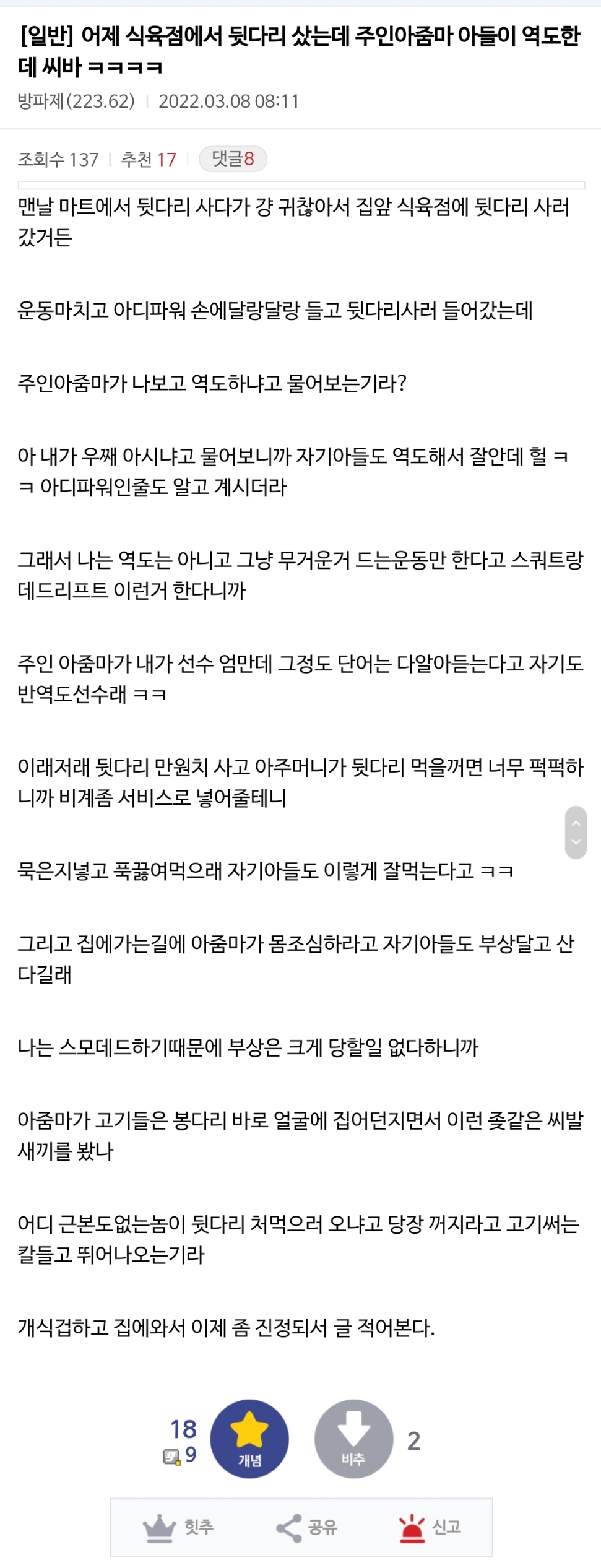601x1568 pixels.
Task: Tap the floating up arrow to go to top
Action: pyautogui.click(x=576, y=823)
